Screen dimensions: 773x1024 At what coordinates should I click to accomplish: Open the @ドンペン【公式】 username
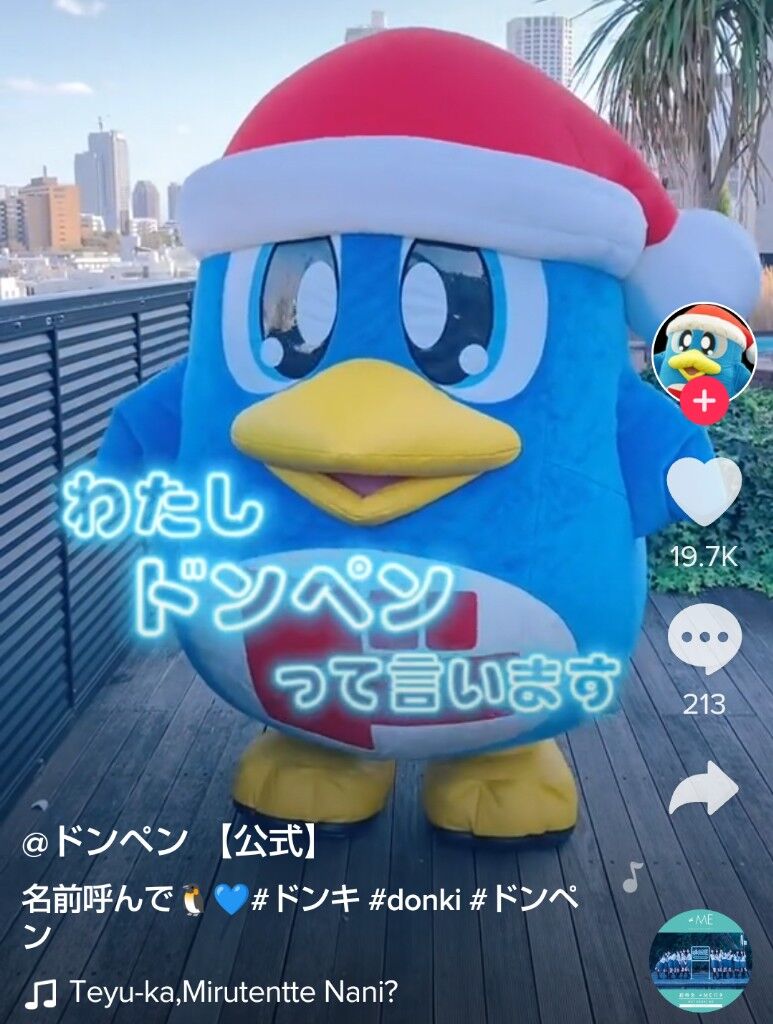coord(171,843)
